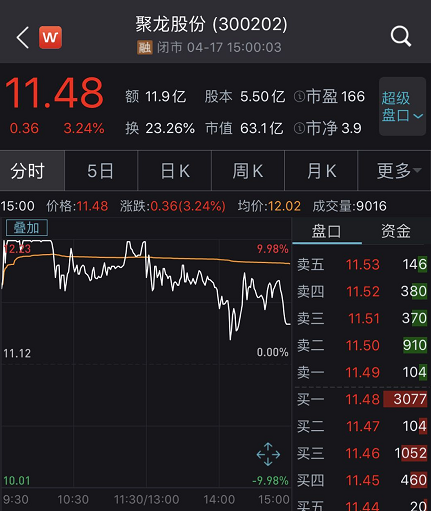Expand the 超级盘口 dropdown
The height and width of the screenshot is (511, 431).
coord(402,107)
